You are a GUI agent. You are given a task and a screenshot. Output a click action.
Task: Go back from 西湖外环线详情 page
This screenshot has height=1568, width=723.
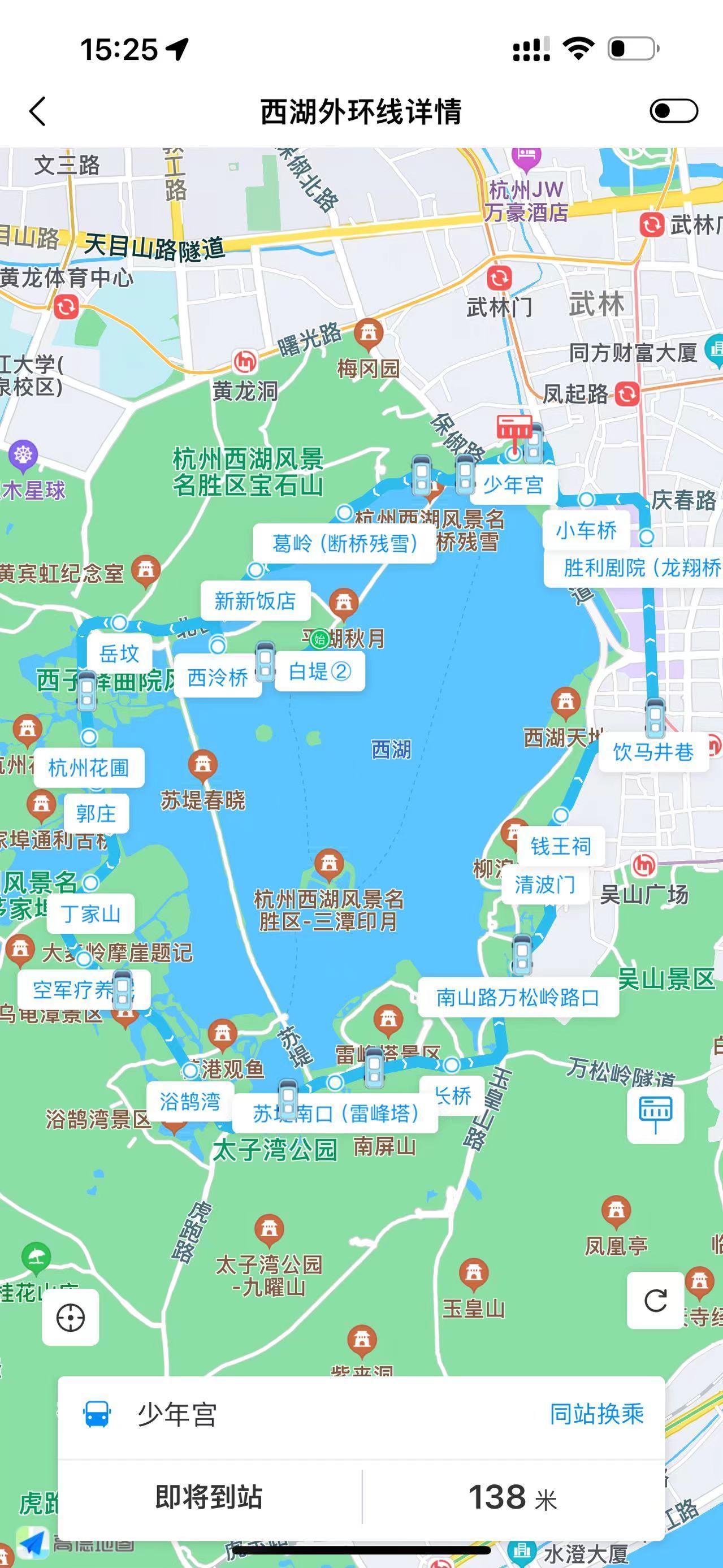pyautogui.click(x=38, y=111)
